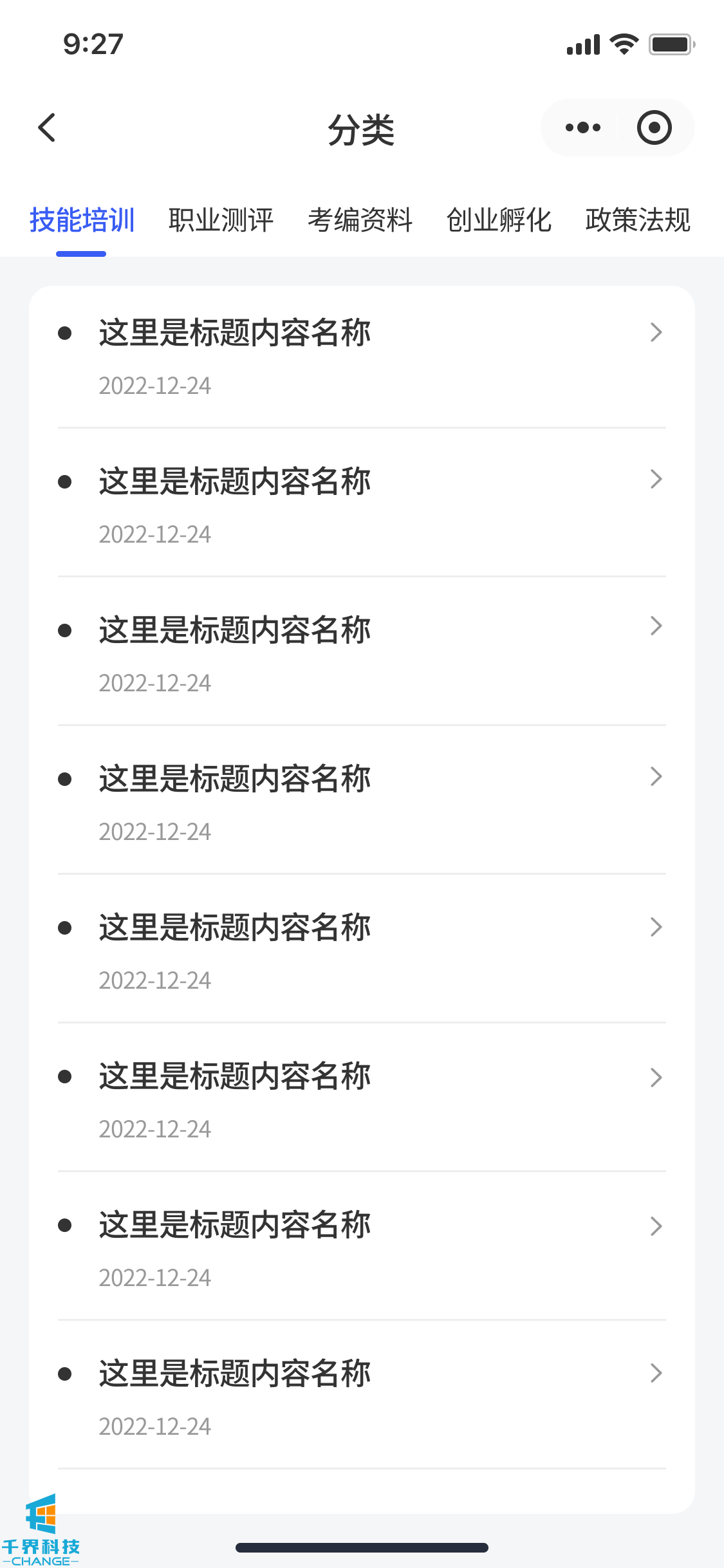Switch to the 创业孵化 tab

click(x=499, y=220)
